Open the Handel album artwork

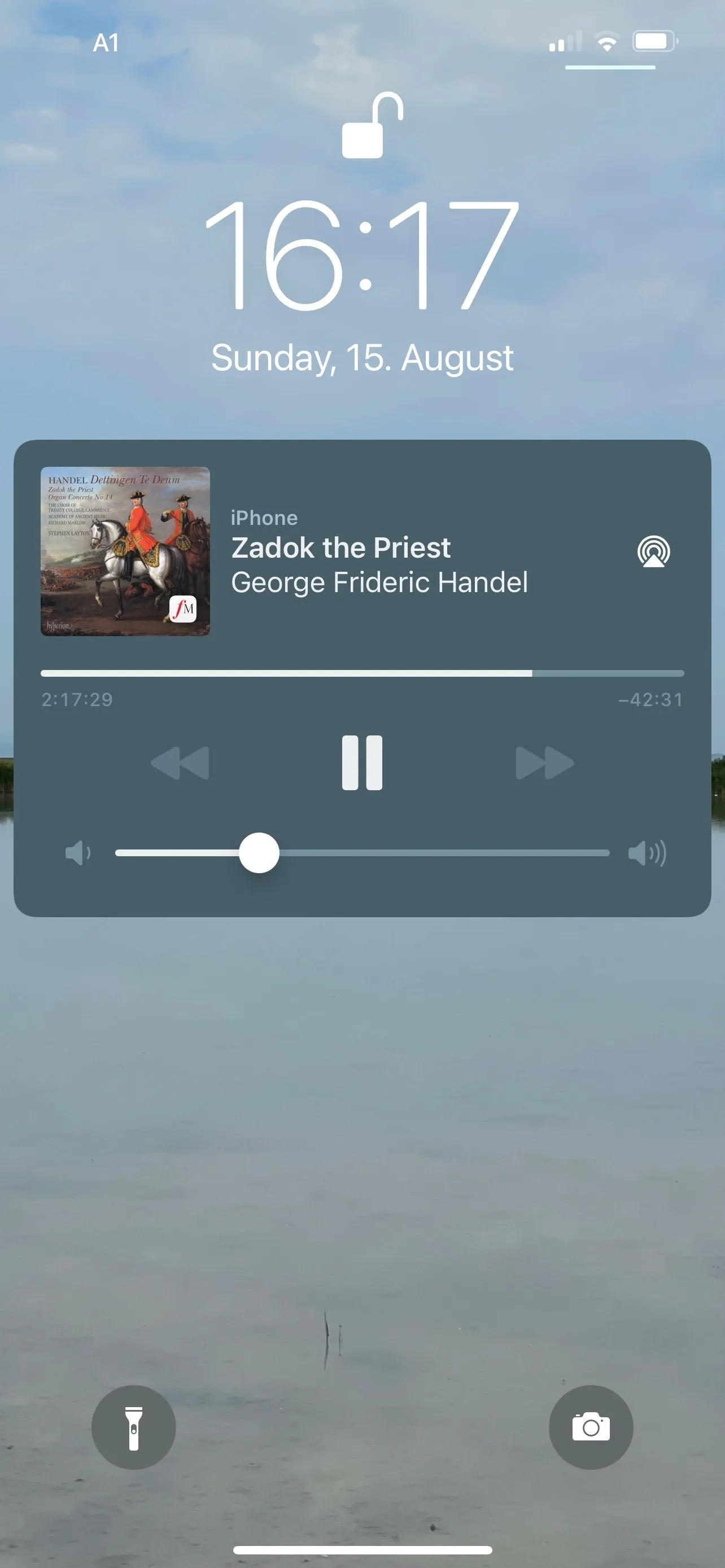(125, 551)
